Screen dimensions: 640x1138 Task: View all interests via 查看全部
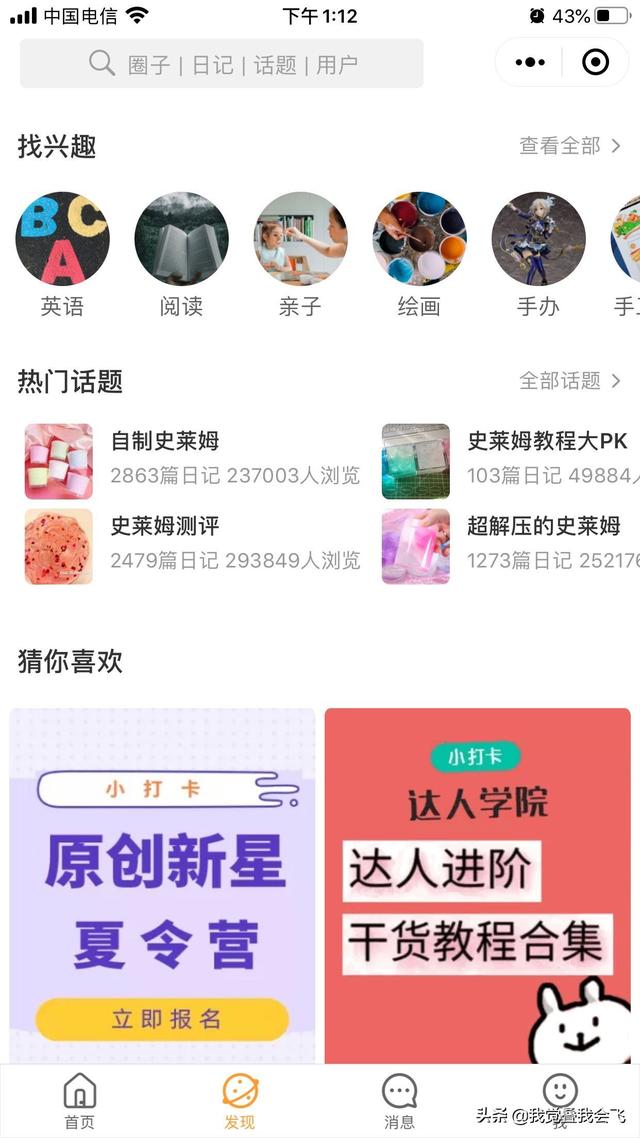point(570,146)
